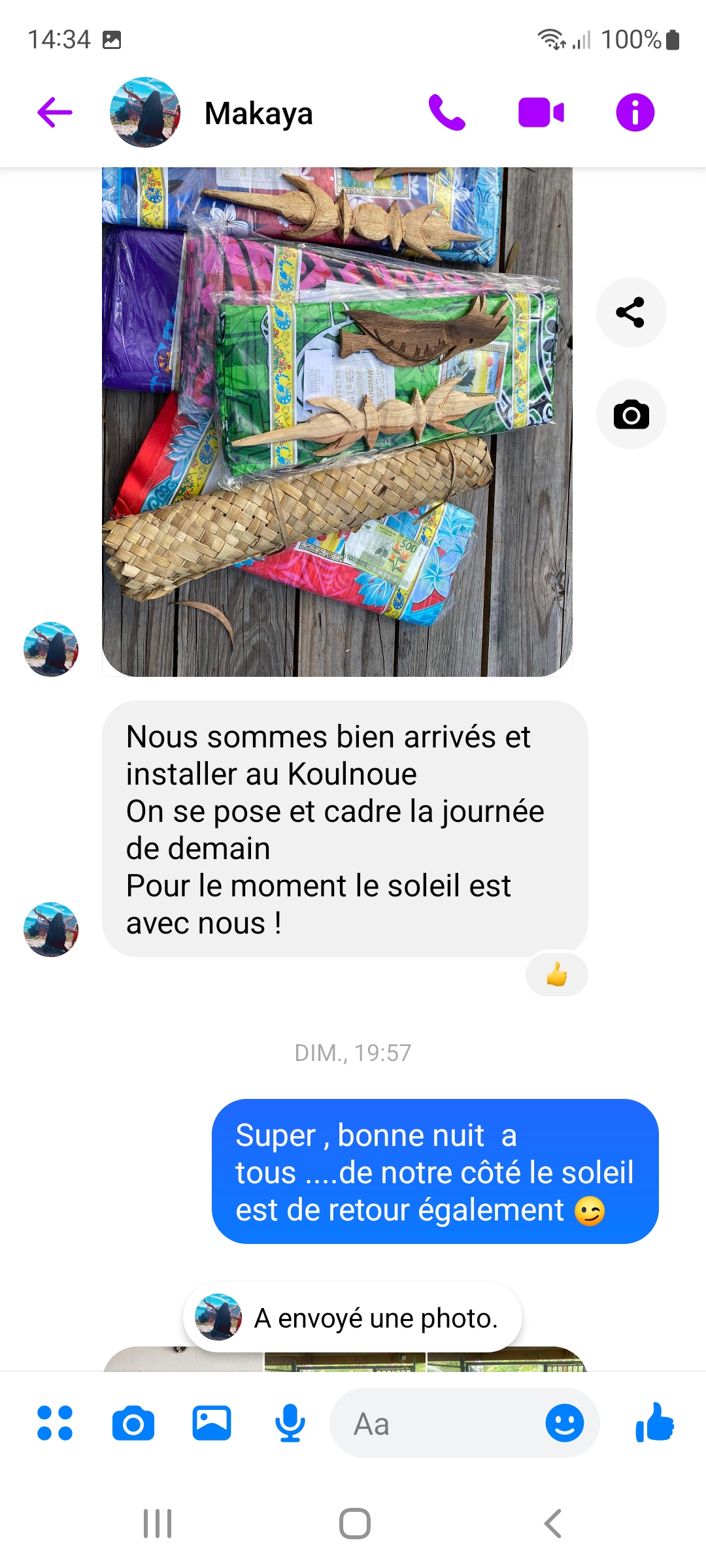Open conversation info for Makaya
Image resolution: width=706 pixels, height=1568 pixels.
(635, 112)
